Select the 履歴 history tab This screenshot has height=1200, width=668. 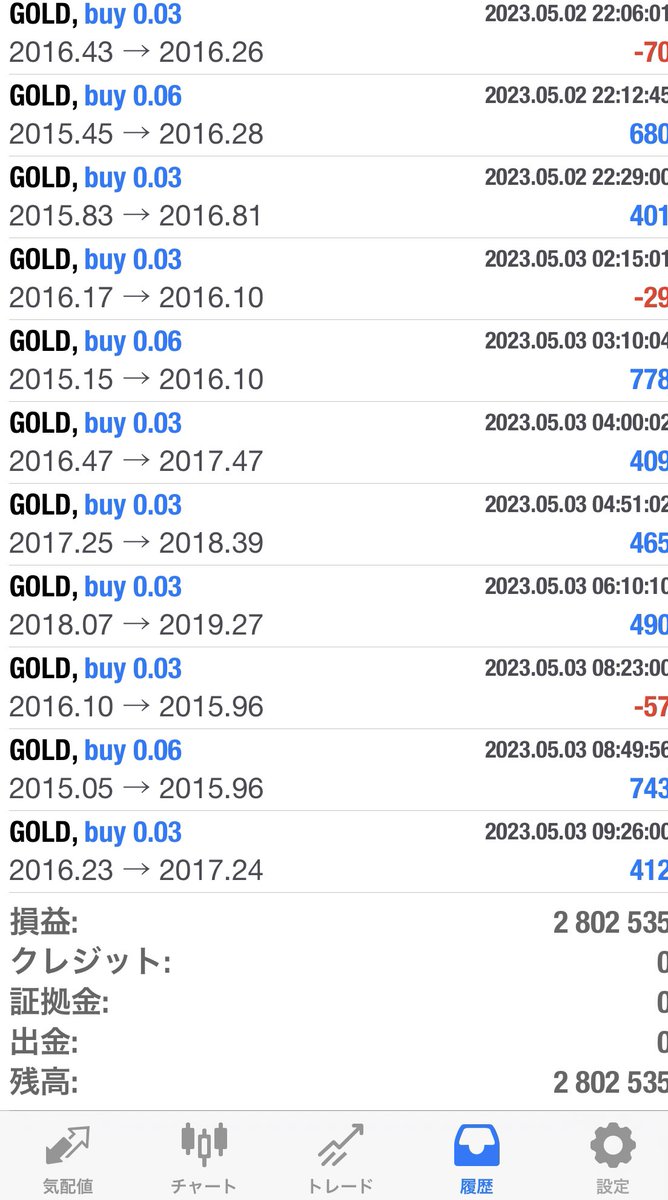tap(476, 1157)
